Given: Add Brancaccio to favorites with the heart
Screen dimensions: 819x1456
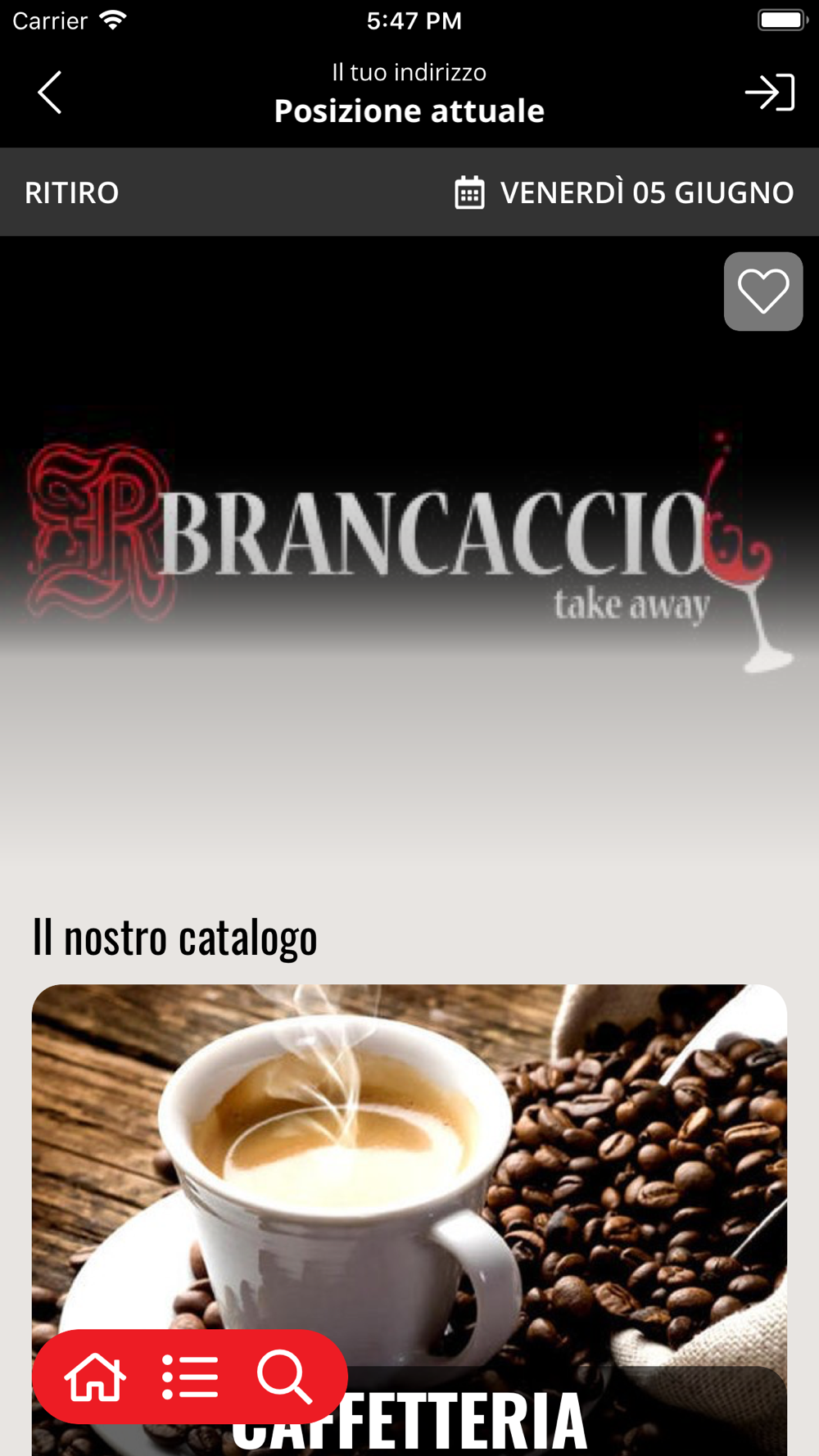Looking at the screenshot, I should click(763, 292).
